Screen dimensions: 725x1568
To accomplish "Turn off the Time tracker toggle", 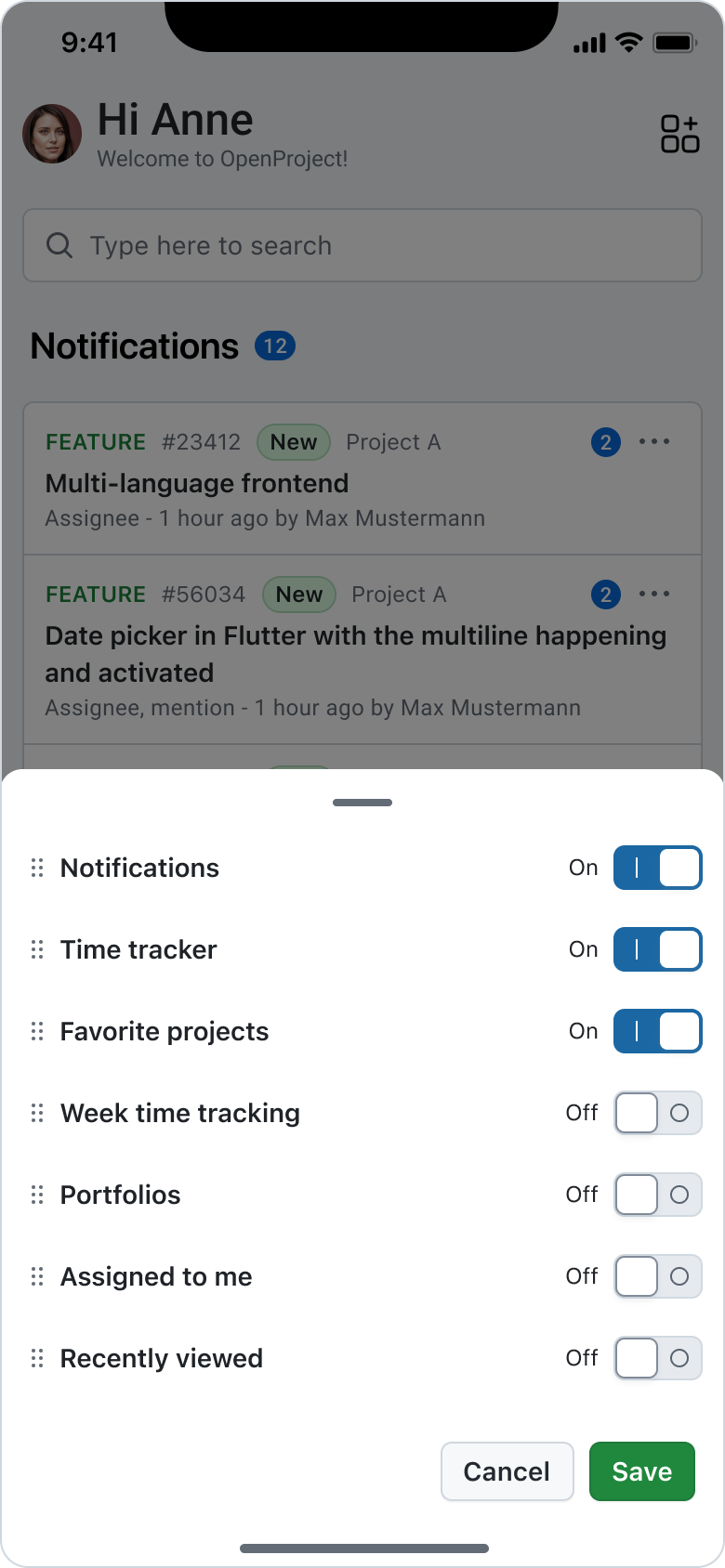I will coord(658,949).
